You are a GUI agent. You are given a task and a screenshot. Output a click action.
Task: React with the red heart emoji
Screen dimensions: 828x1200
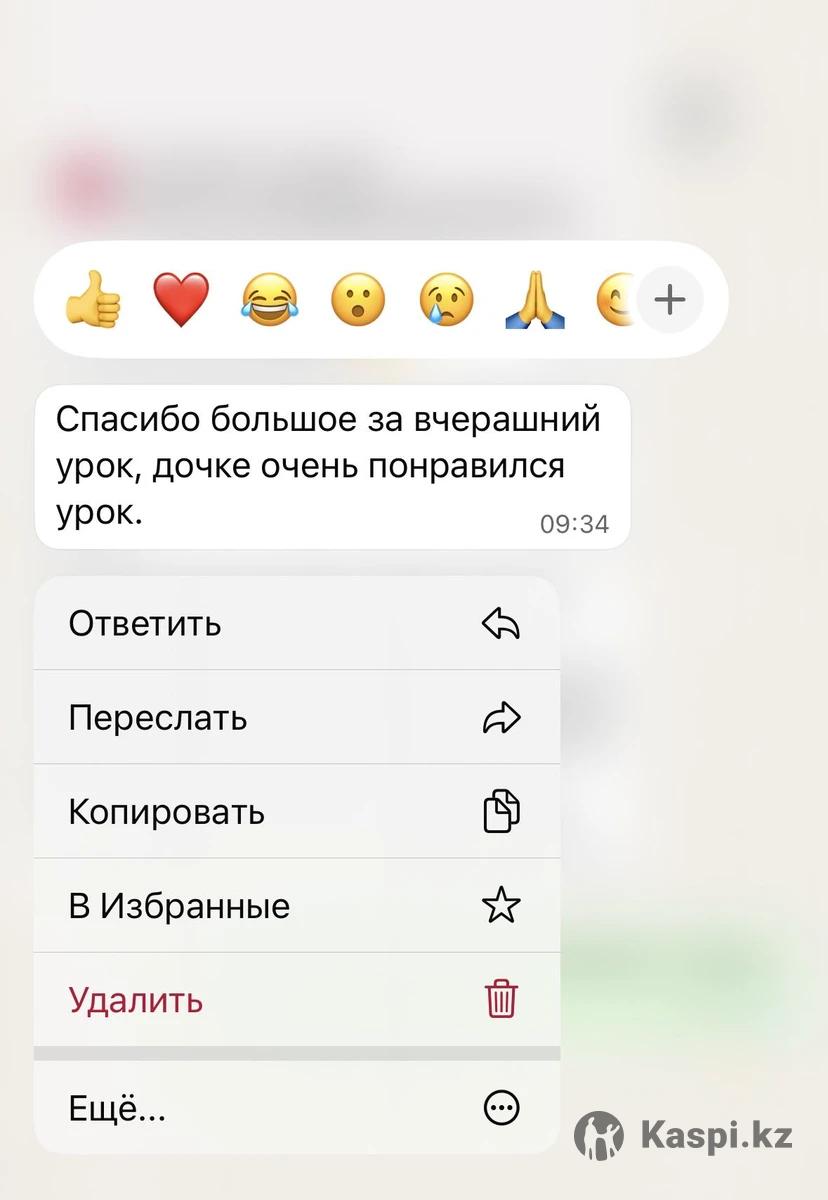coord(181,300)
